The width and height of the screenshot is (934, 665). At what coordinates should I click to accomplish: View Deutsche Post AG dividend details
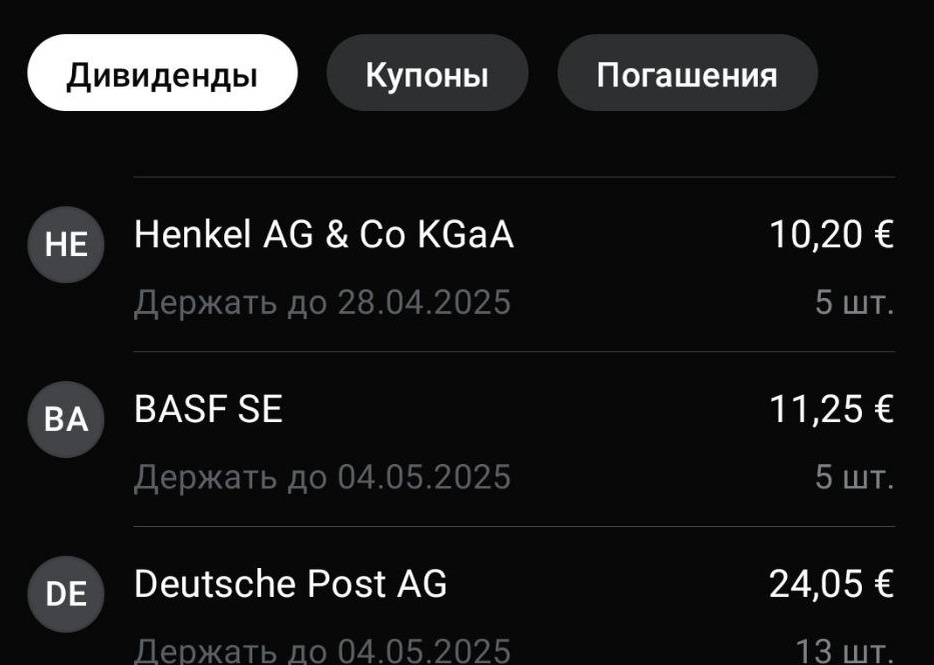[480, 610]
